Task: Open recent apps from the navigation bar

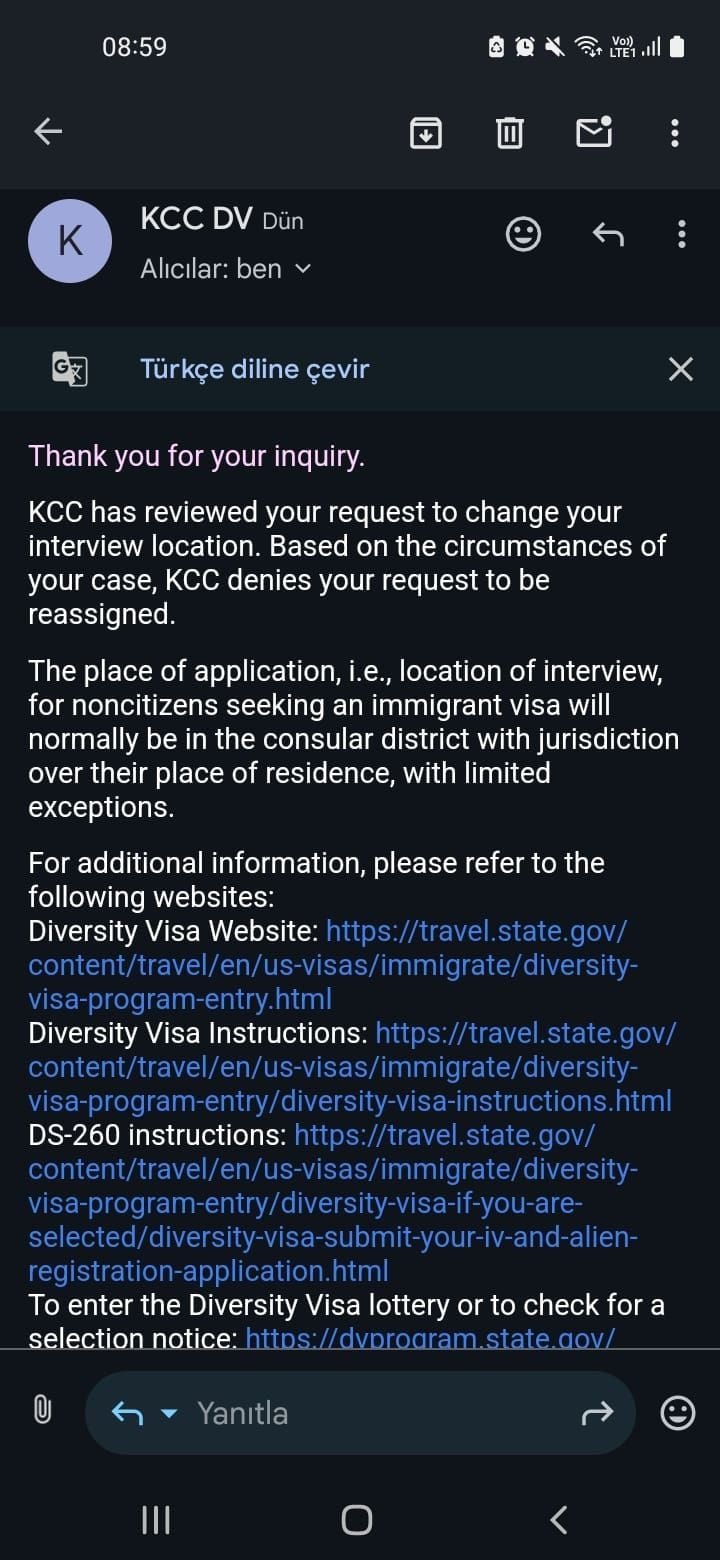Action: (x=156, y=1520)
